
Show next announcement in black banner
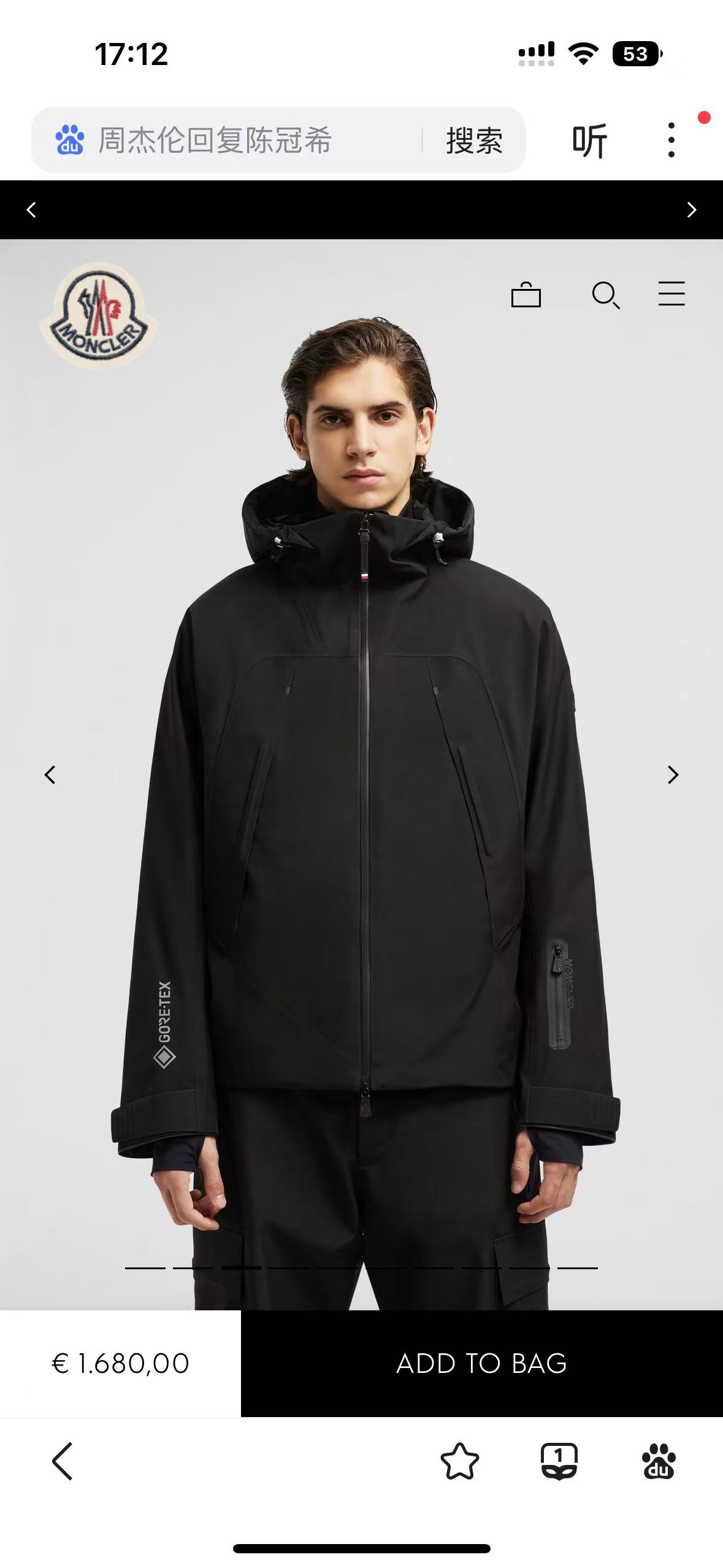(691, 210)
